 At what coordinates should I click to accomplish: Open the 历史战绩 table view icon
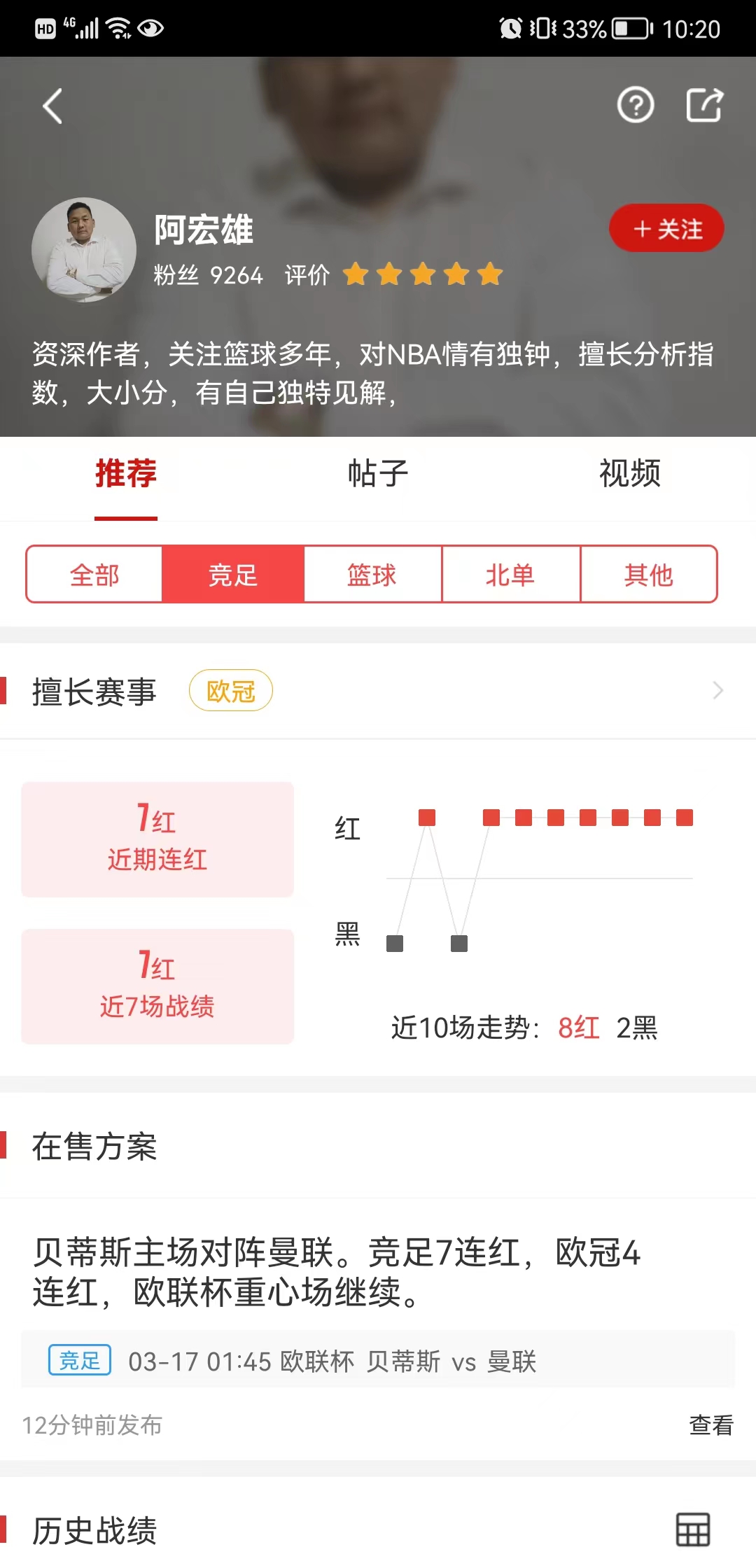(x=692, y=1529)
